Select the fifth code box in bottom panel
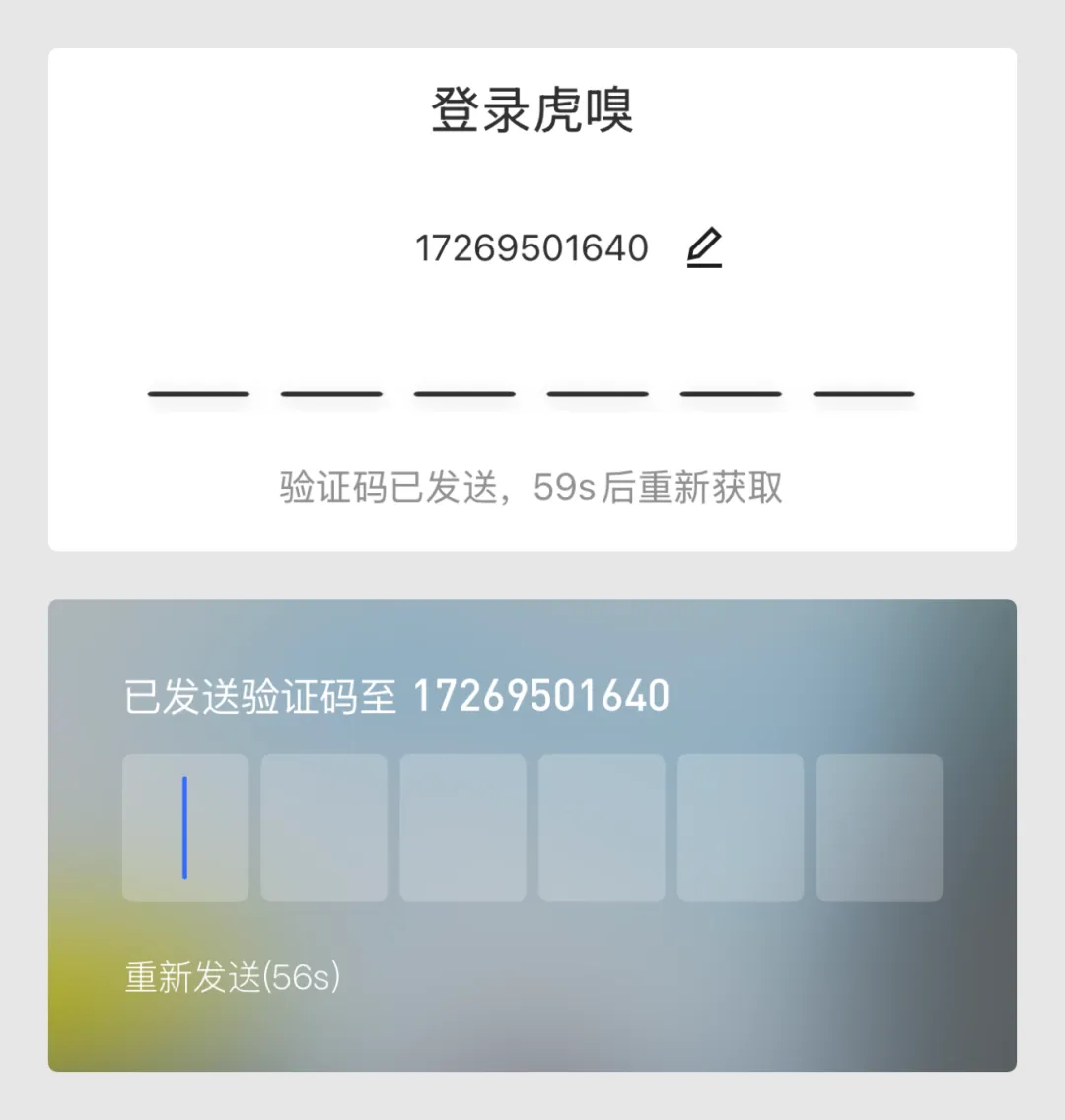The image size is (1065, 1120). pos(741,828)
